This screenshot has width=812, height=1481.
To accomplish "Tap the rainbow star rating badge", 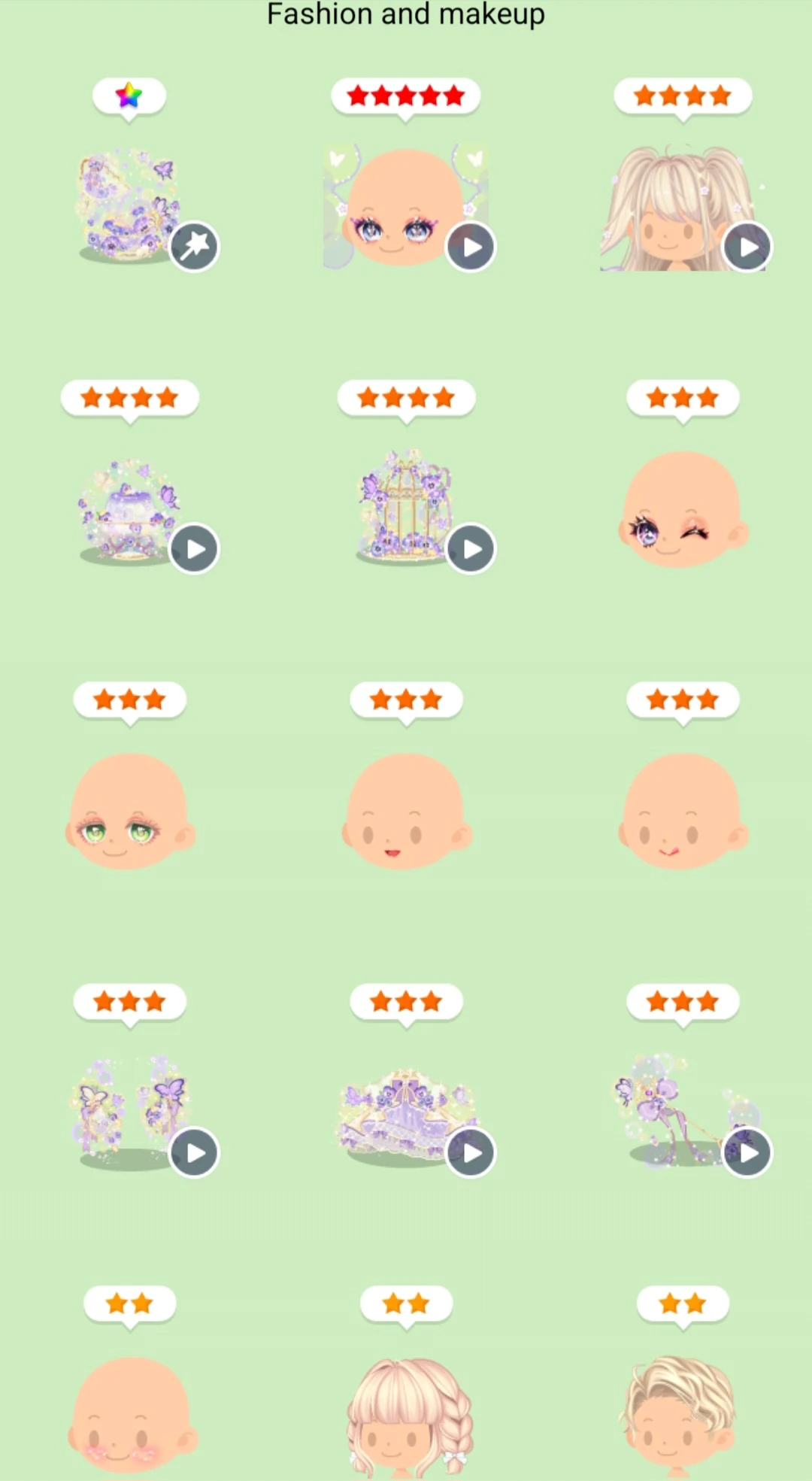I will tap(129, 95).
